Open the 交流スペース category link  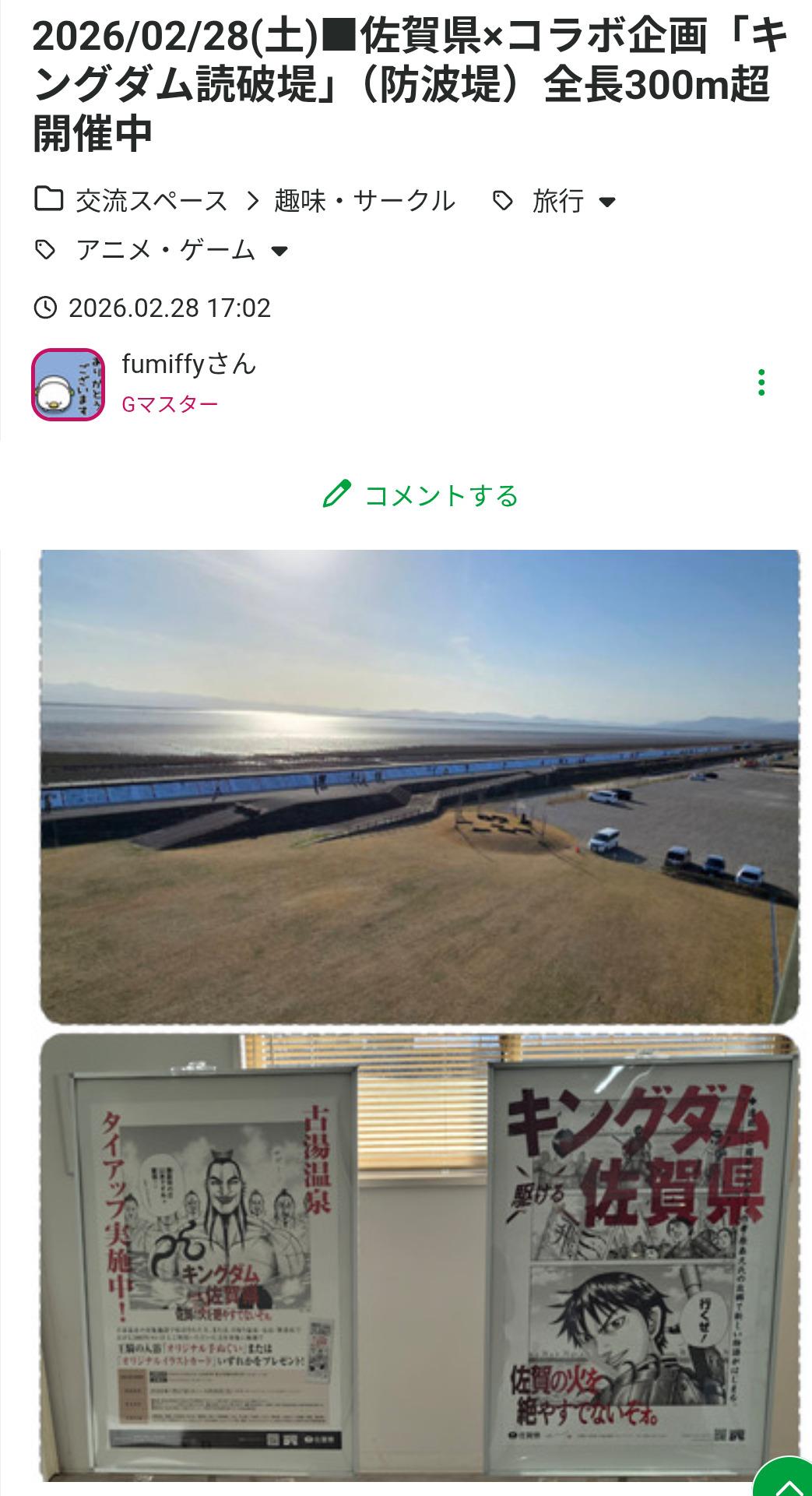point(151,201)
